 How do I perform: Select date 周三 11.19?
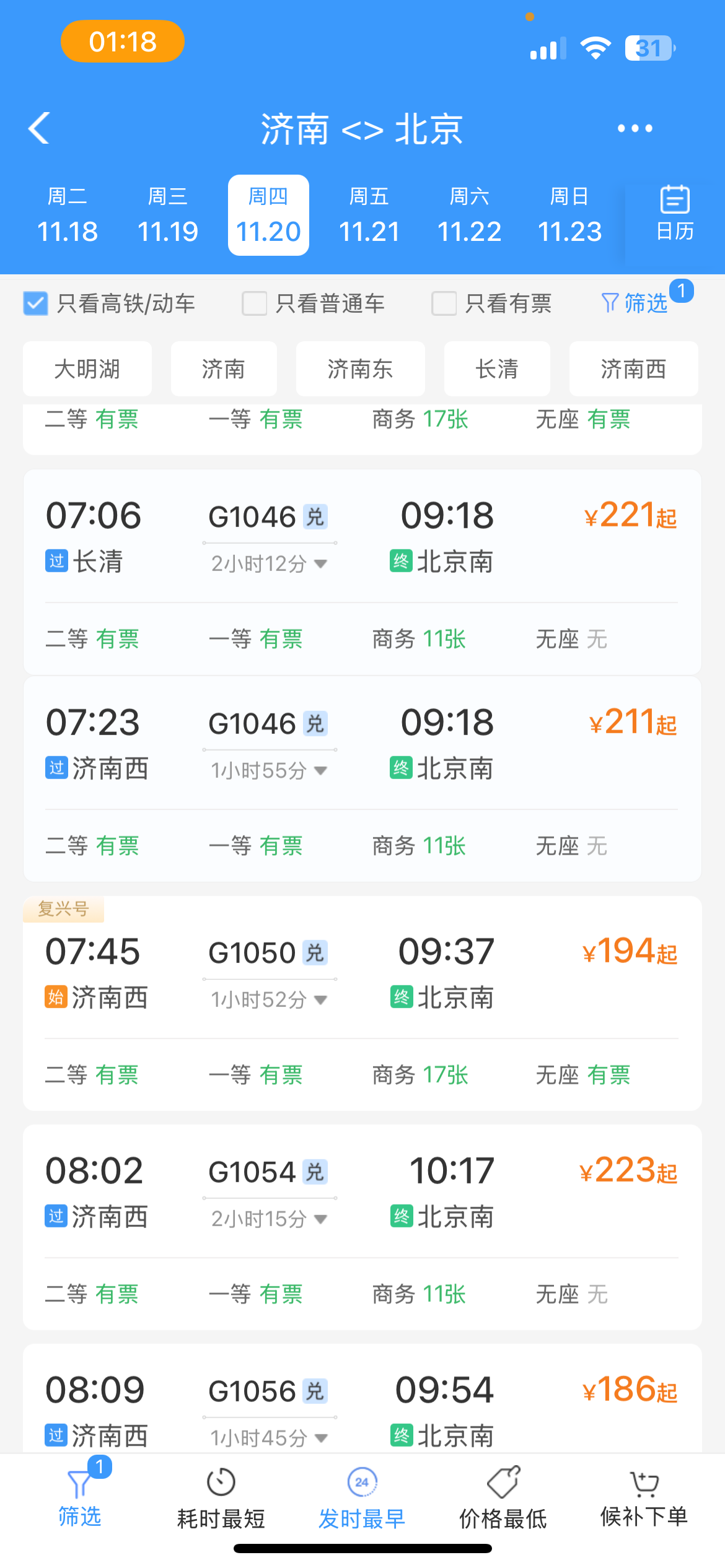point(167,216)
